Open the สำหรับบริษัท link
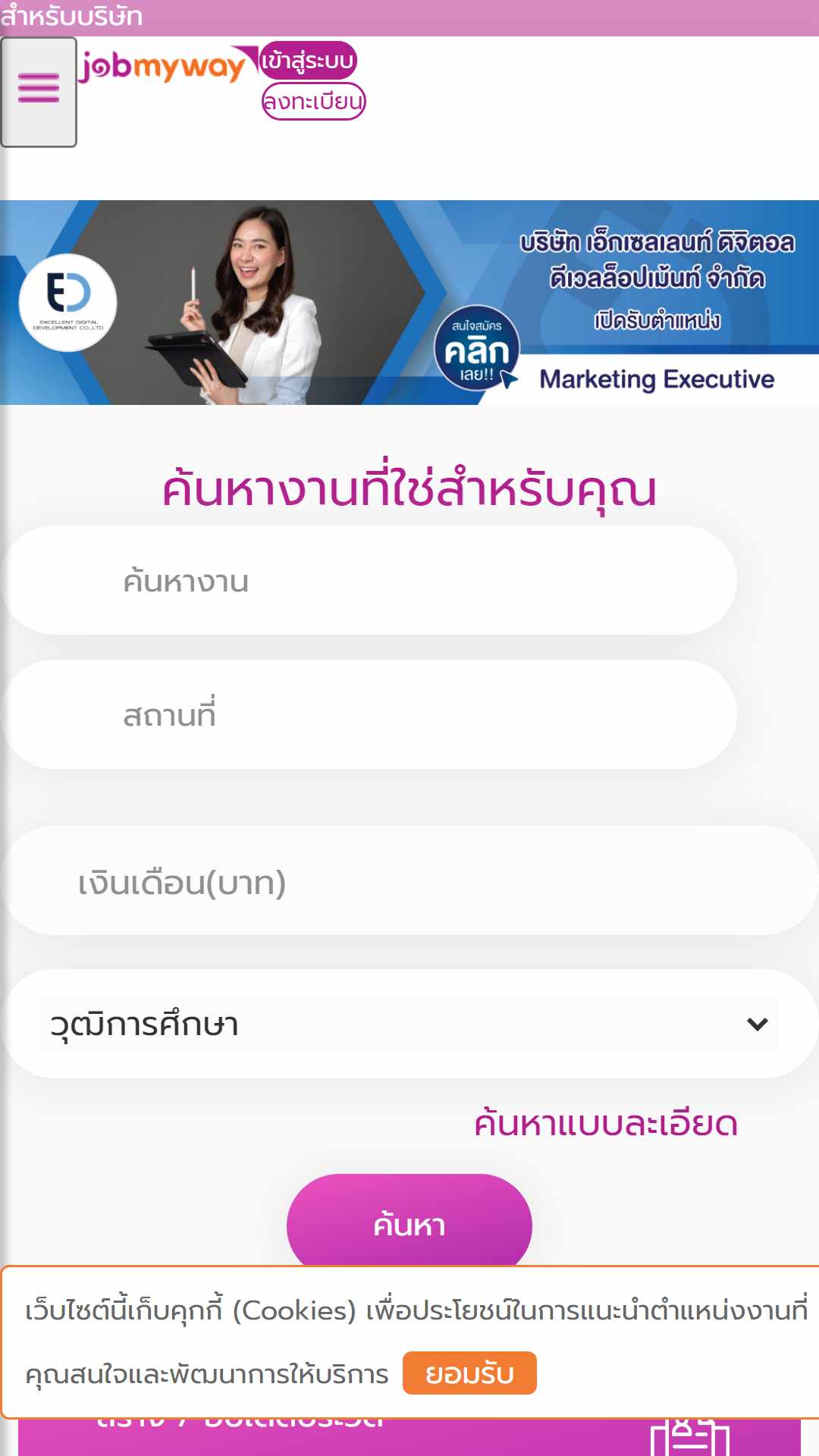819x1456 pixels. (72, 17)
